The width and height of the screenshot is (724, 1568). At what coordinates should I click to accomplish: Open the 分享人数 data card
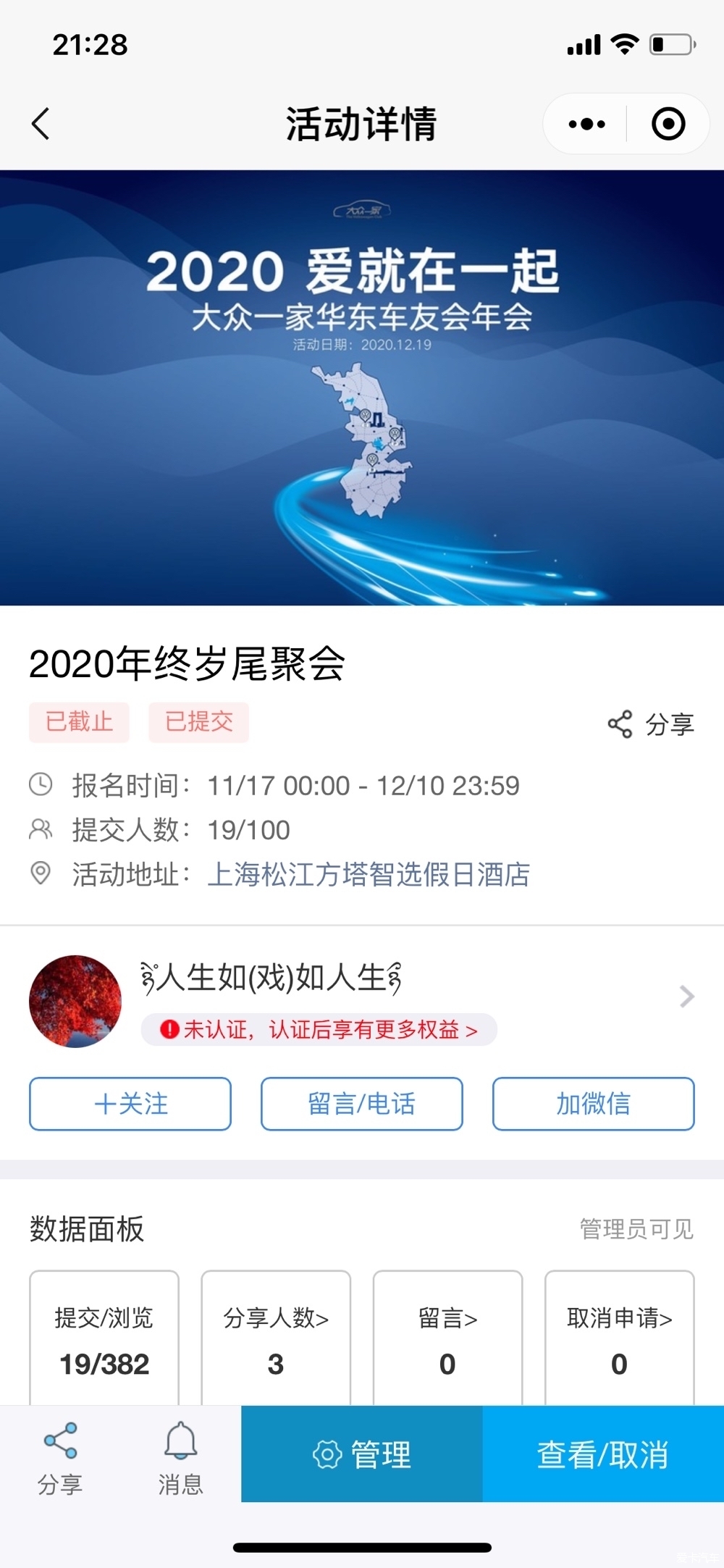276,1339
